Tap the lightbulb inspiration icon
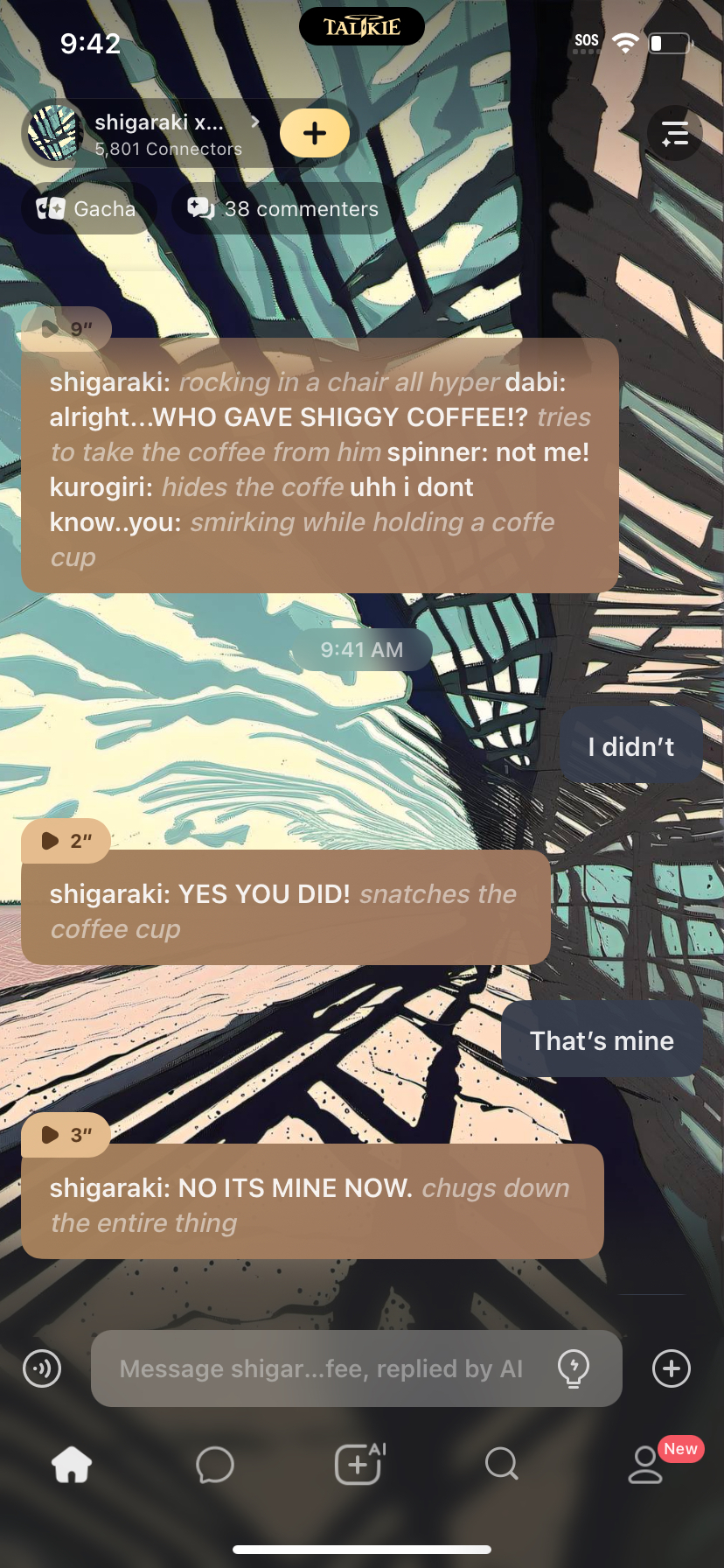Image resolution: width=724 pixels, height=1568 pixels. [574, 1368]
